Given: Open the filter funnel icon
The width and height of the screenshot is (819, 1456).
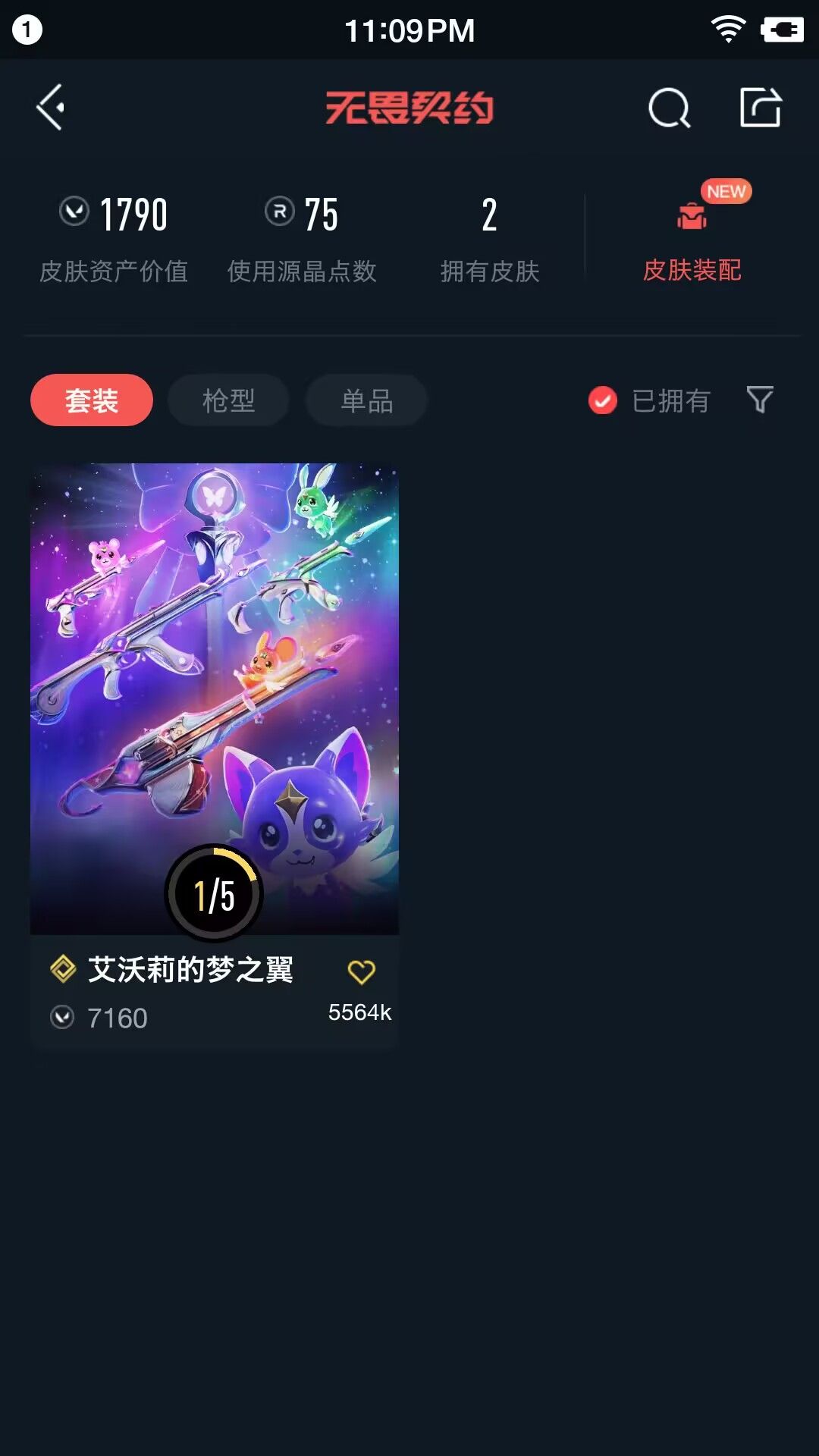Looking at the screenshot, I should [759, 400].
